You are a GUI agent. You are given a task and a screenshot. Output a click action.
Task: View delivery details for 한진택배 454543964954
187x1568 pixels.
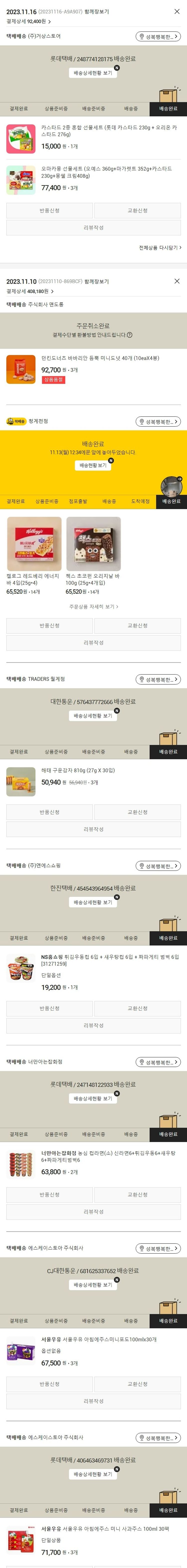(93, 903)
